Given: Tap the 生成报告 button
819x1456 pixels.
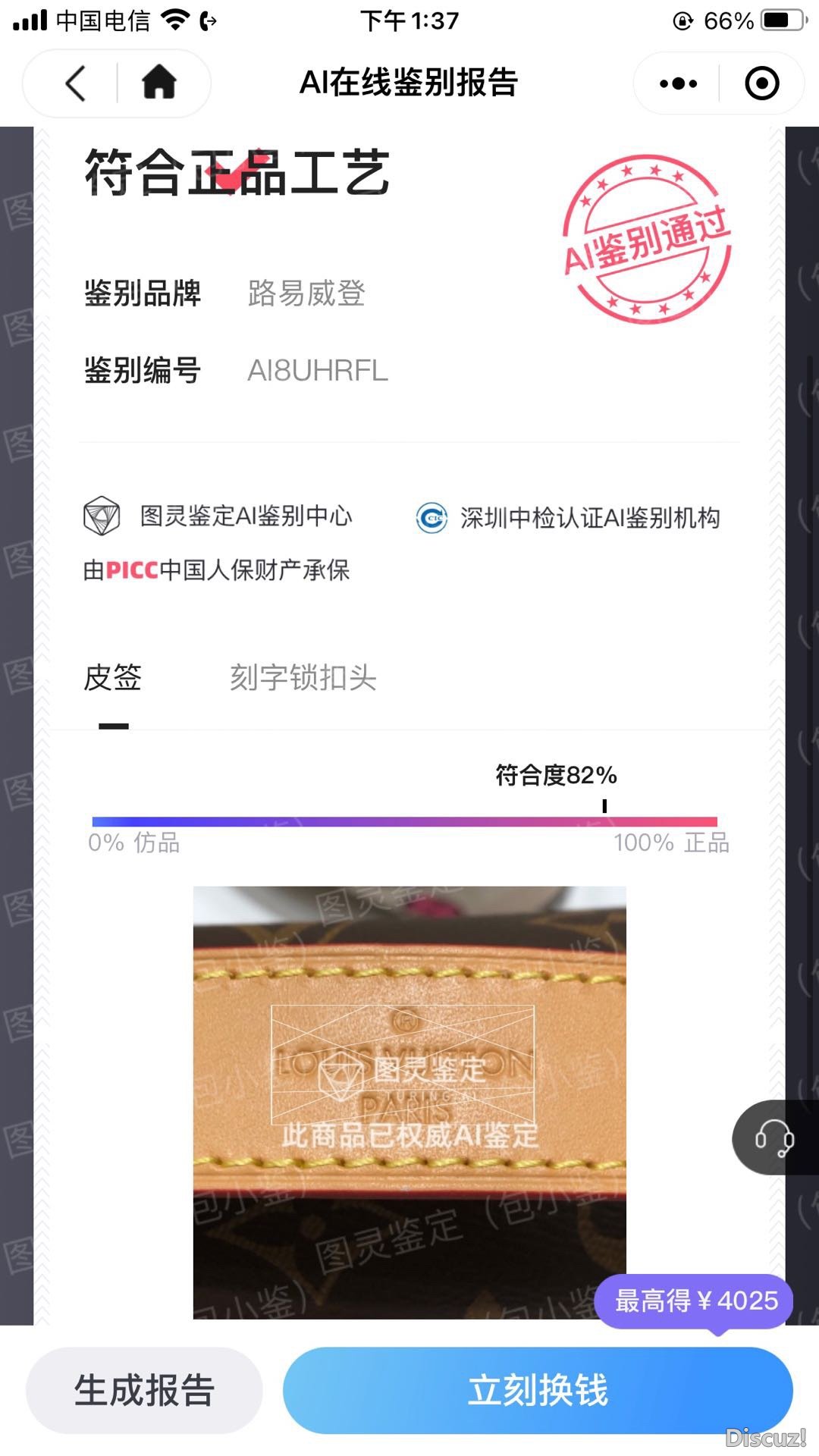Looking at the screenshot, I should coord(144,1390).
